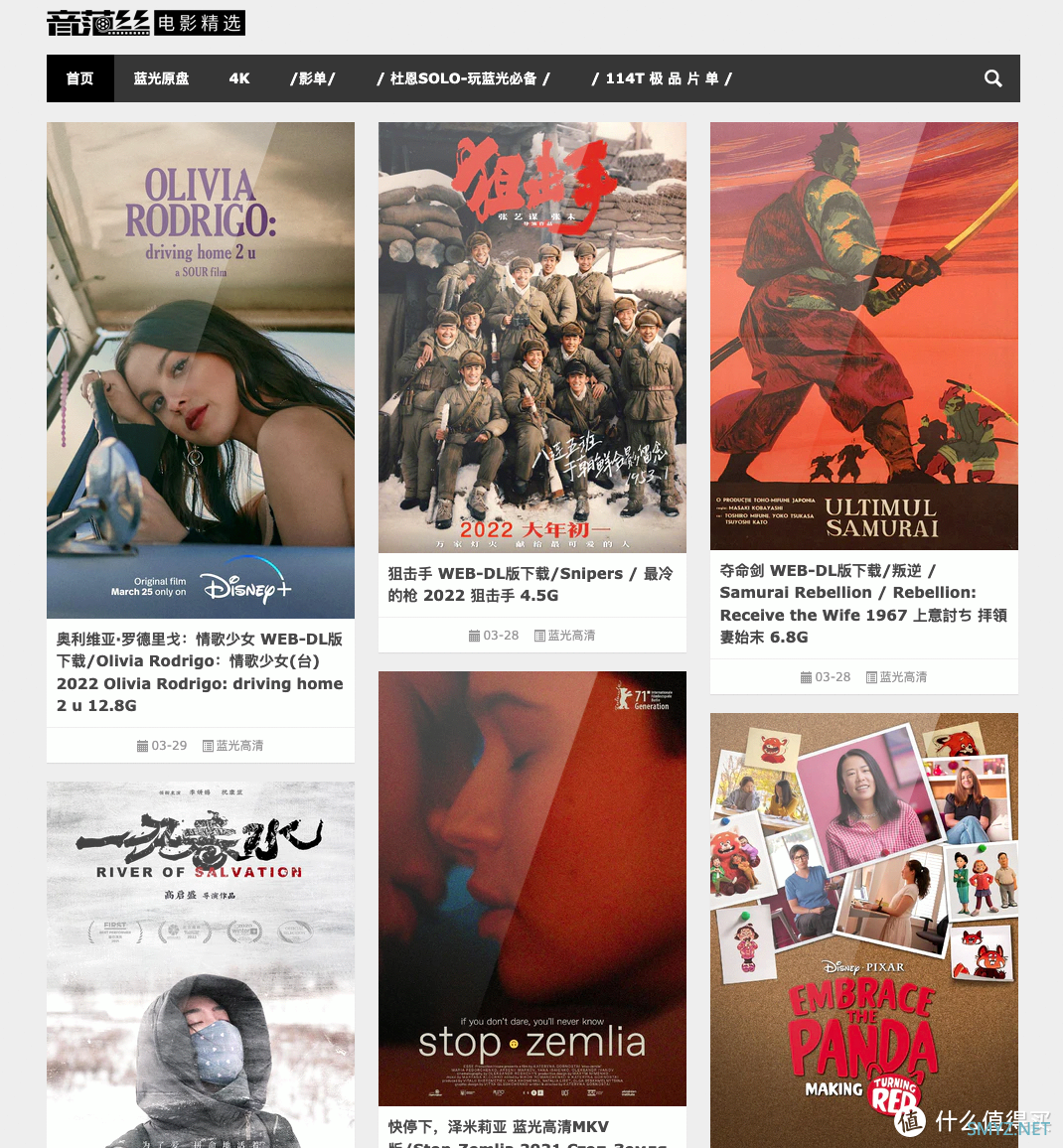Viewport: 1063px width, 1148px height.
Task: Tap the 音范丝 电影精选 site logo
Action: tap(146, 23)
